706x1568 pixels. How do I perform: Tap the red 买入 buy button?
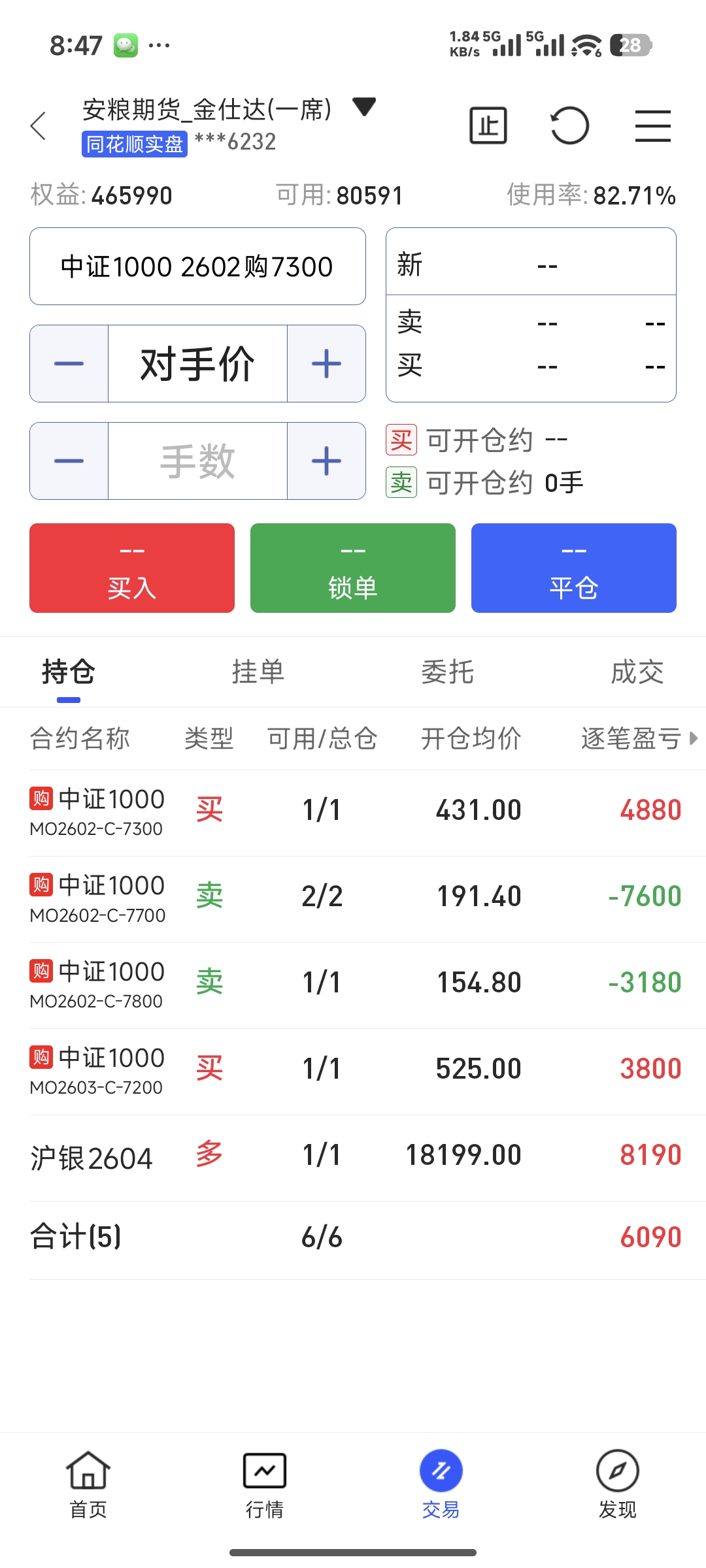tap(132, 568)
